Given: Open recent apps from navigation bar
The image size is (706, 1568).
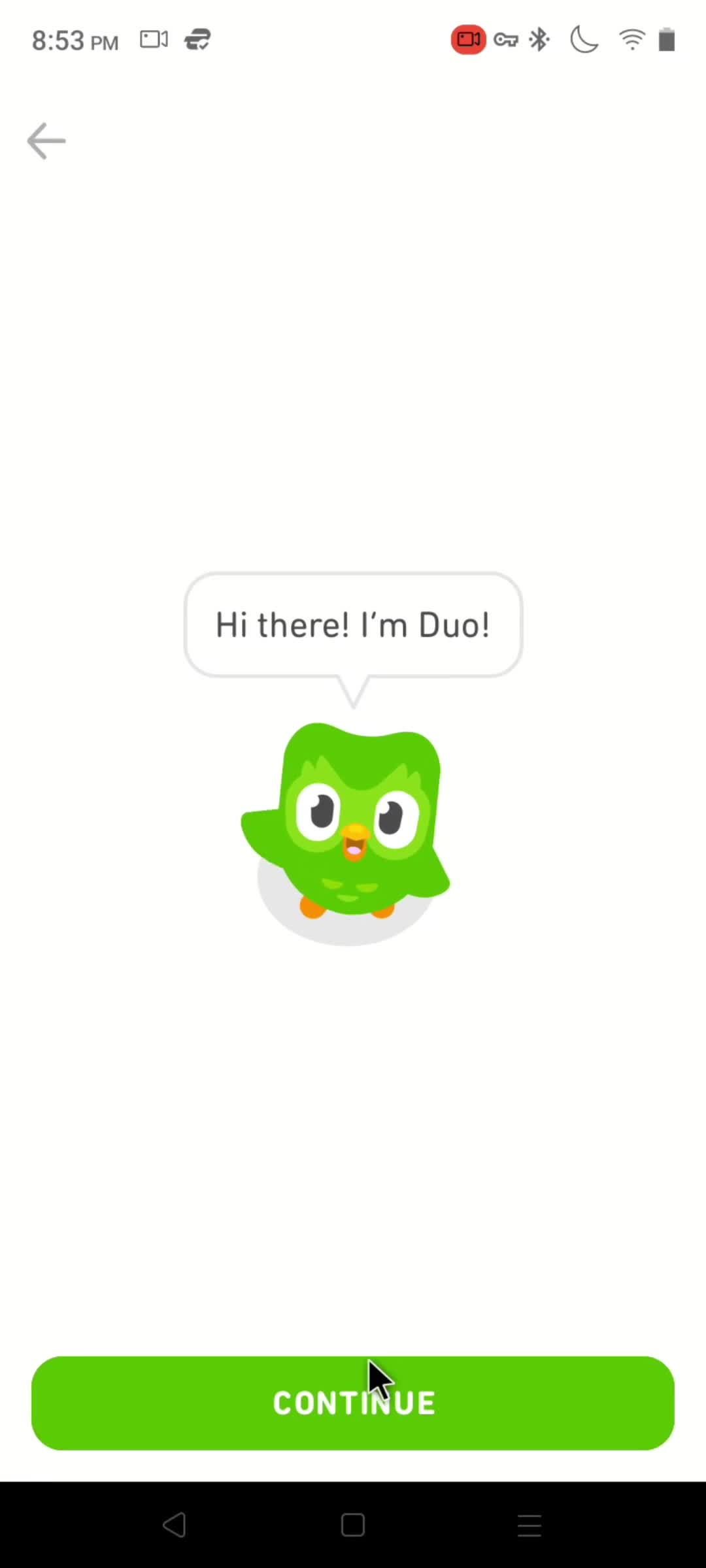Looking at the screenshot, I should point(529,1525).
